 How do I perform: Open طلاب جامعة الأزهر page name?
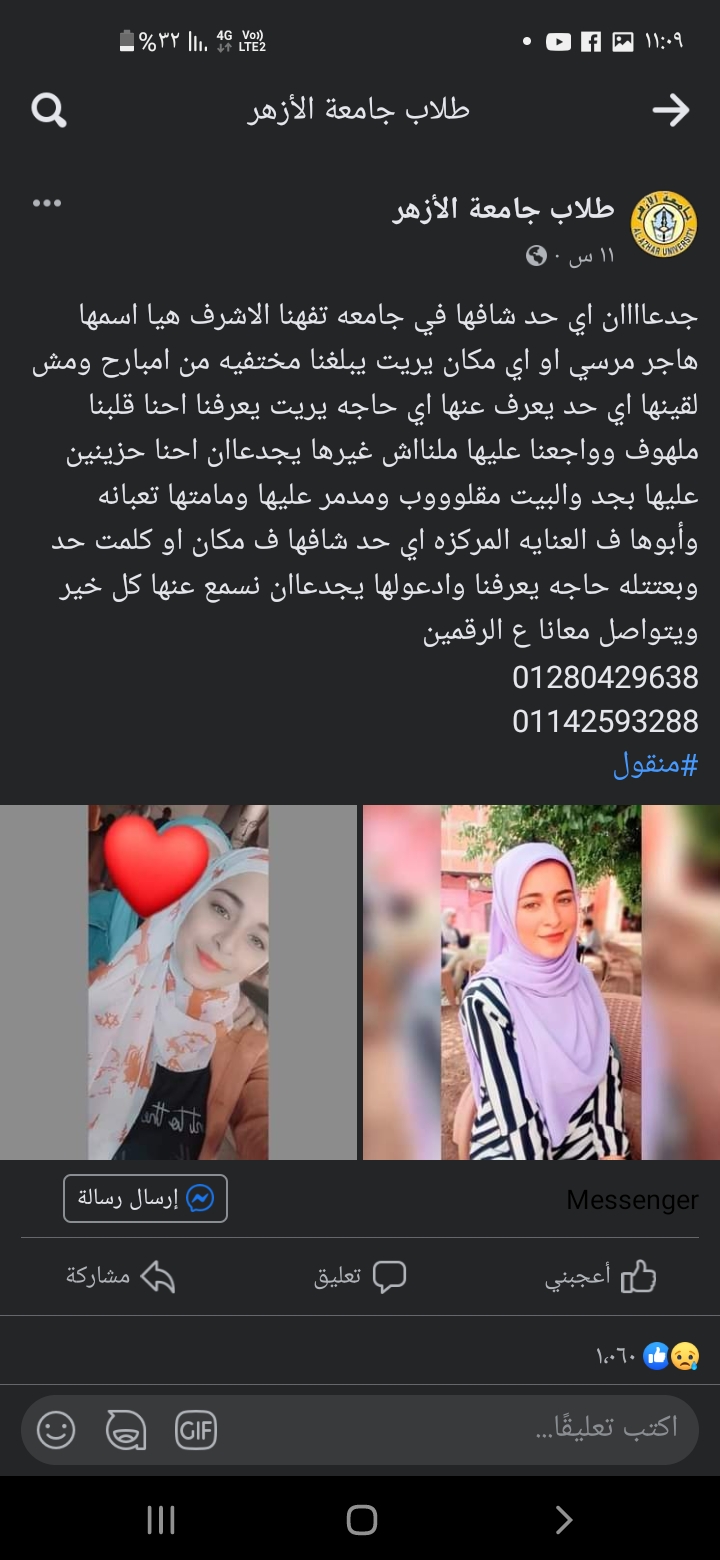503,209
